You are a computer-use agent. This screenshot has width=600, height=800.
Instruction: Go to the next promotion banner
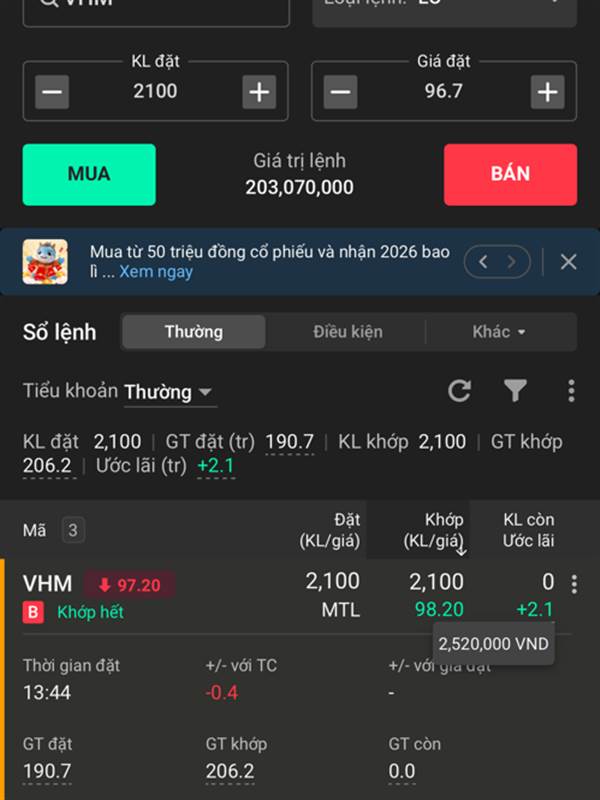click(512, 262)
